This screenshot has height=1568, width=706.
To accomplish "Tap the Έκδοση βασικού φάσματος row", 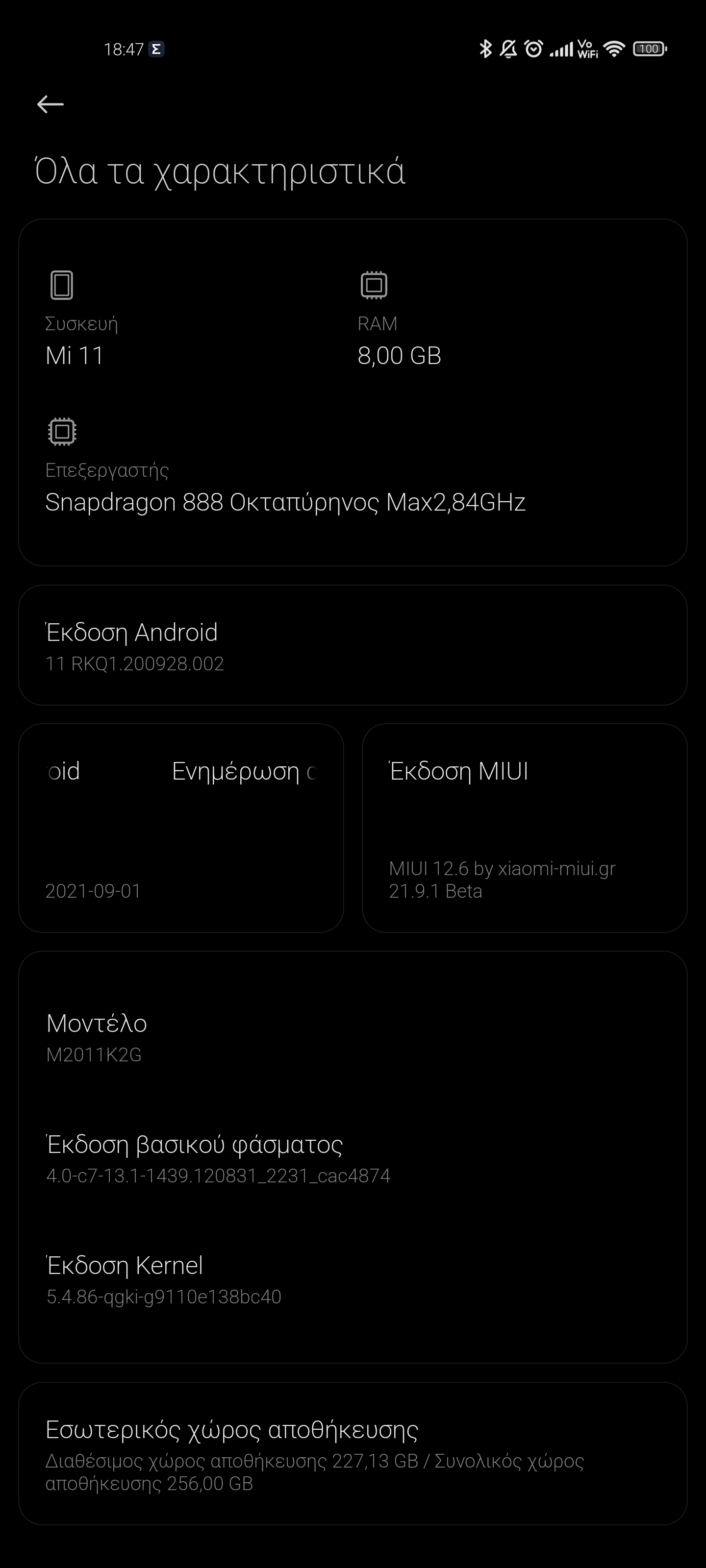I will click(353, 1158).
